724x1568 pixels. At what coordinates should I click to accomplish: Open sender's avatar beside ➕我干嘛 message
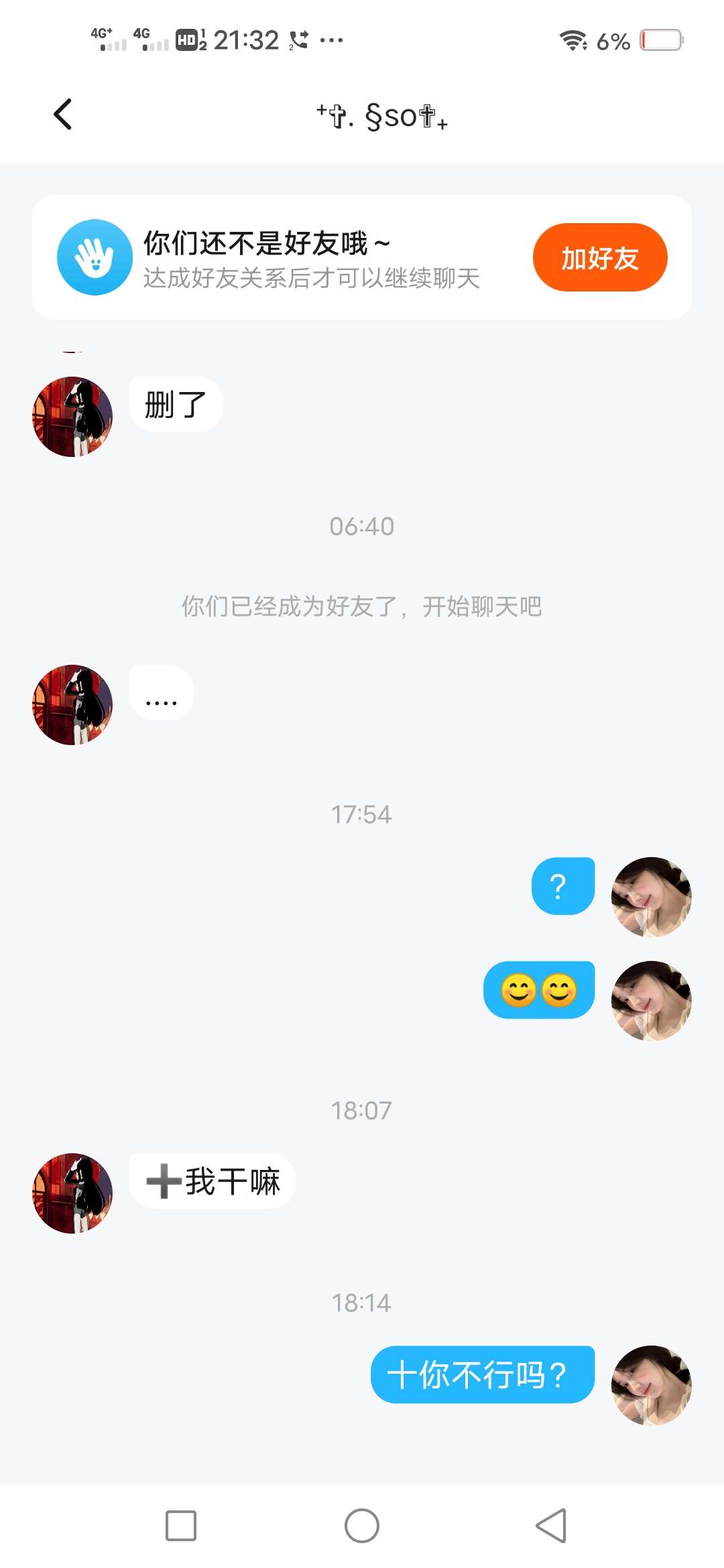[x=72, y=1193]
